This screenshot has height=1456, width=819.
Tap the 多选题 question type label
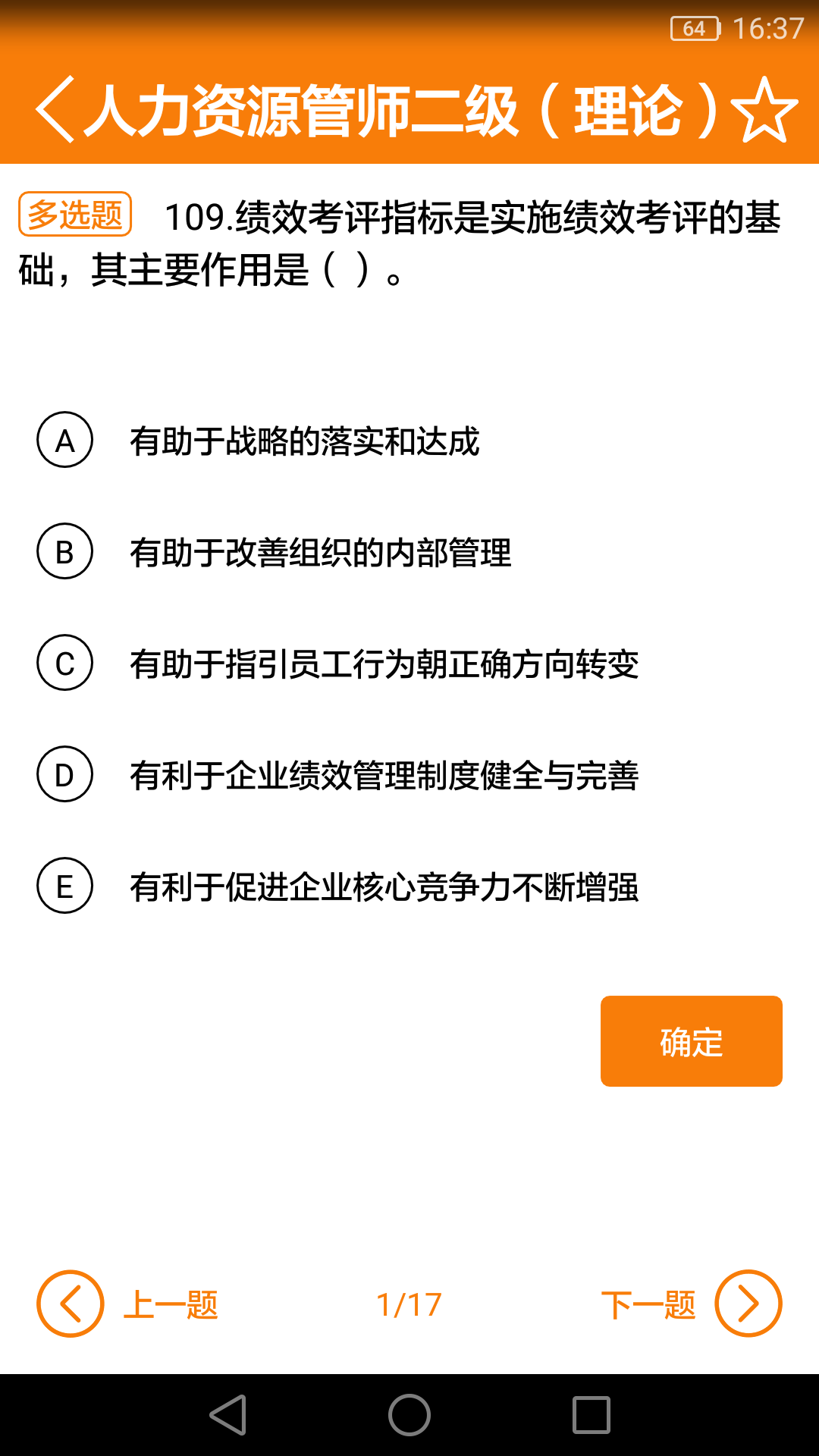click(x=74, y=215)
